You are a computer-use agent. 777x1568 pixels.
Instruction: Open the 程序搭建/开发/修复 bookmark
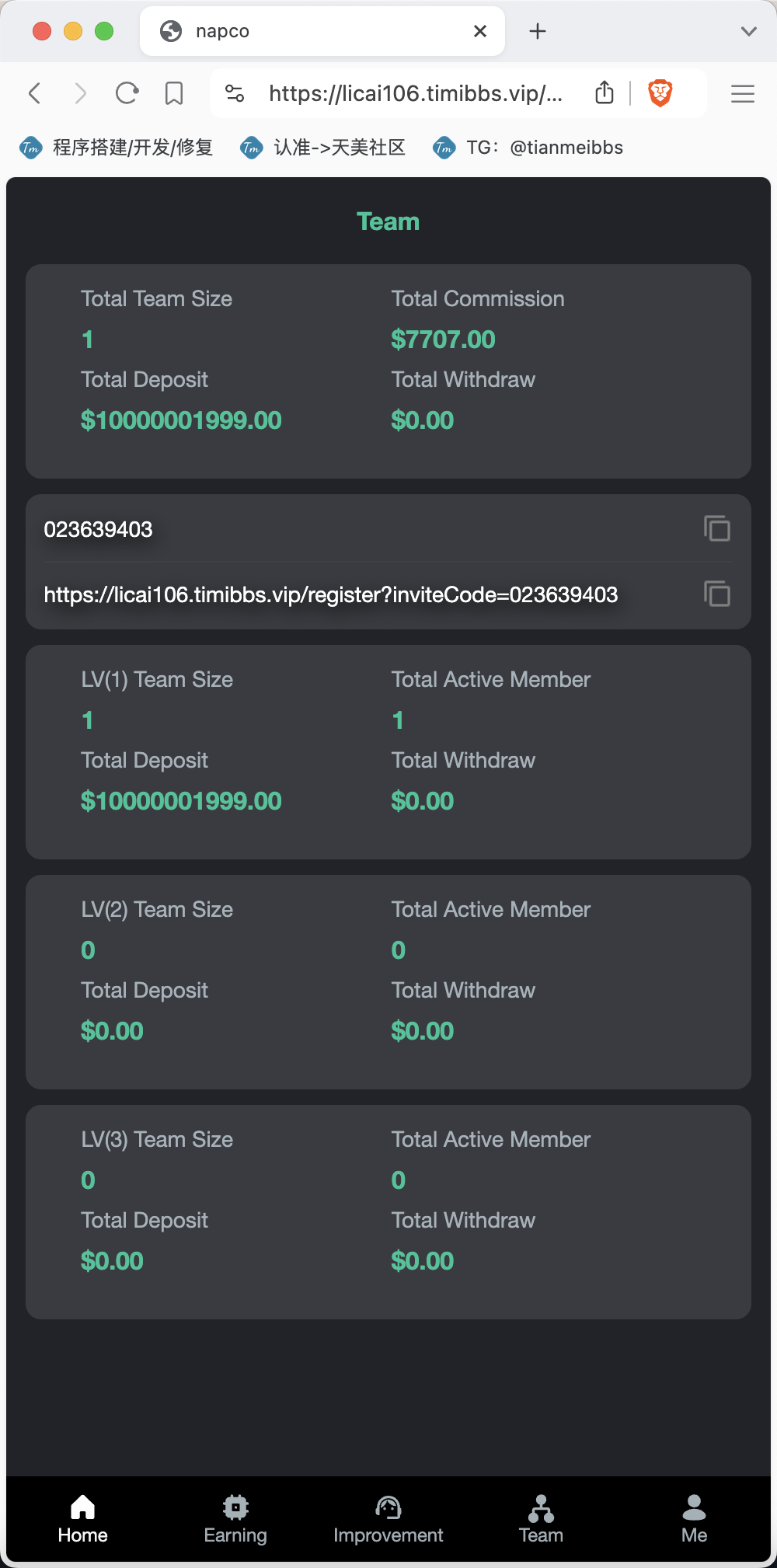coord(117,148)
